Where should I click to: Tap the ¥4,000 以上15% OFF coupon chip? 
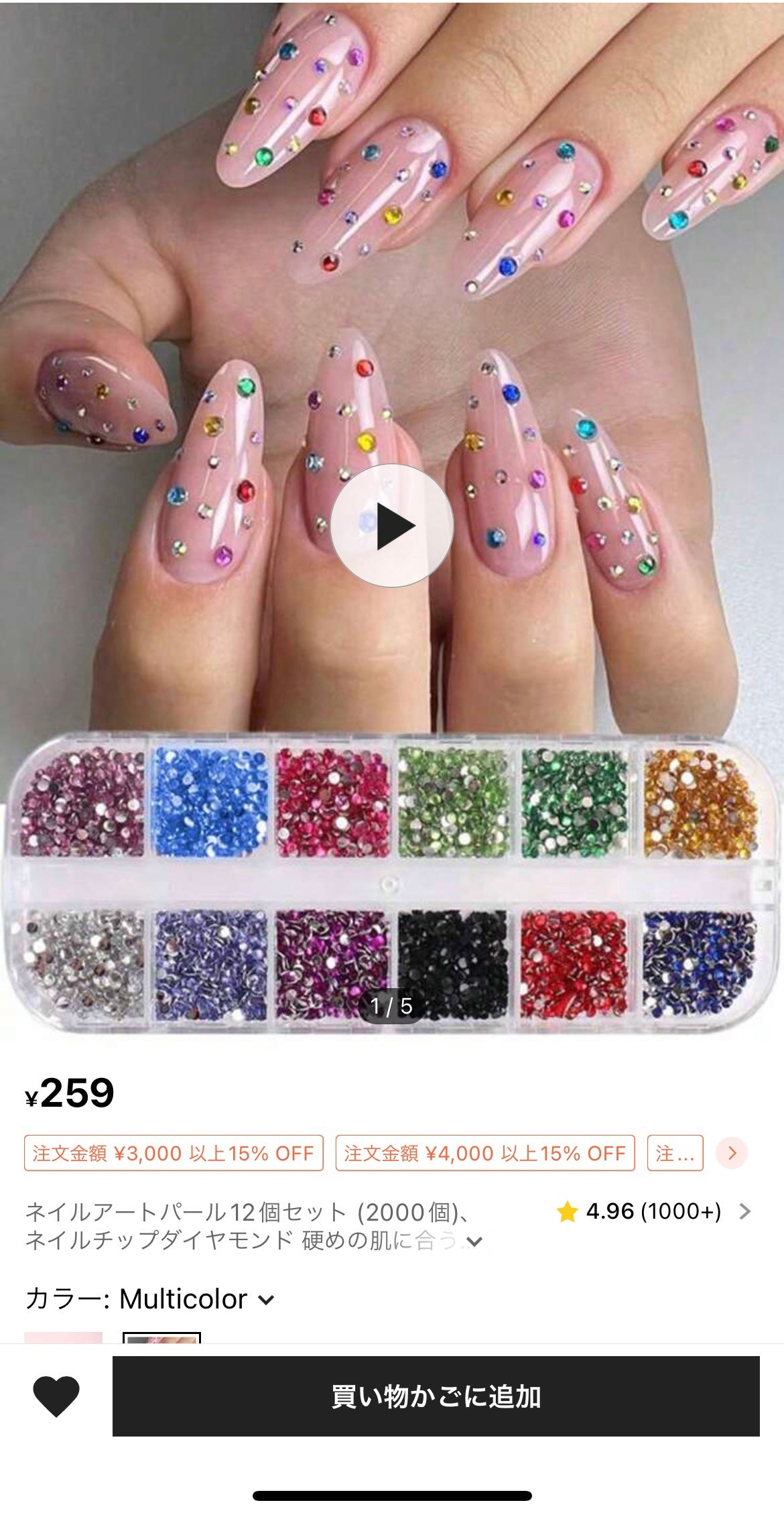(x=484, y=1153)
